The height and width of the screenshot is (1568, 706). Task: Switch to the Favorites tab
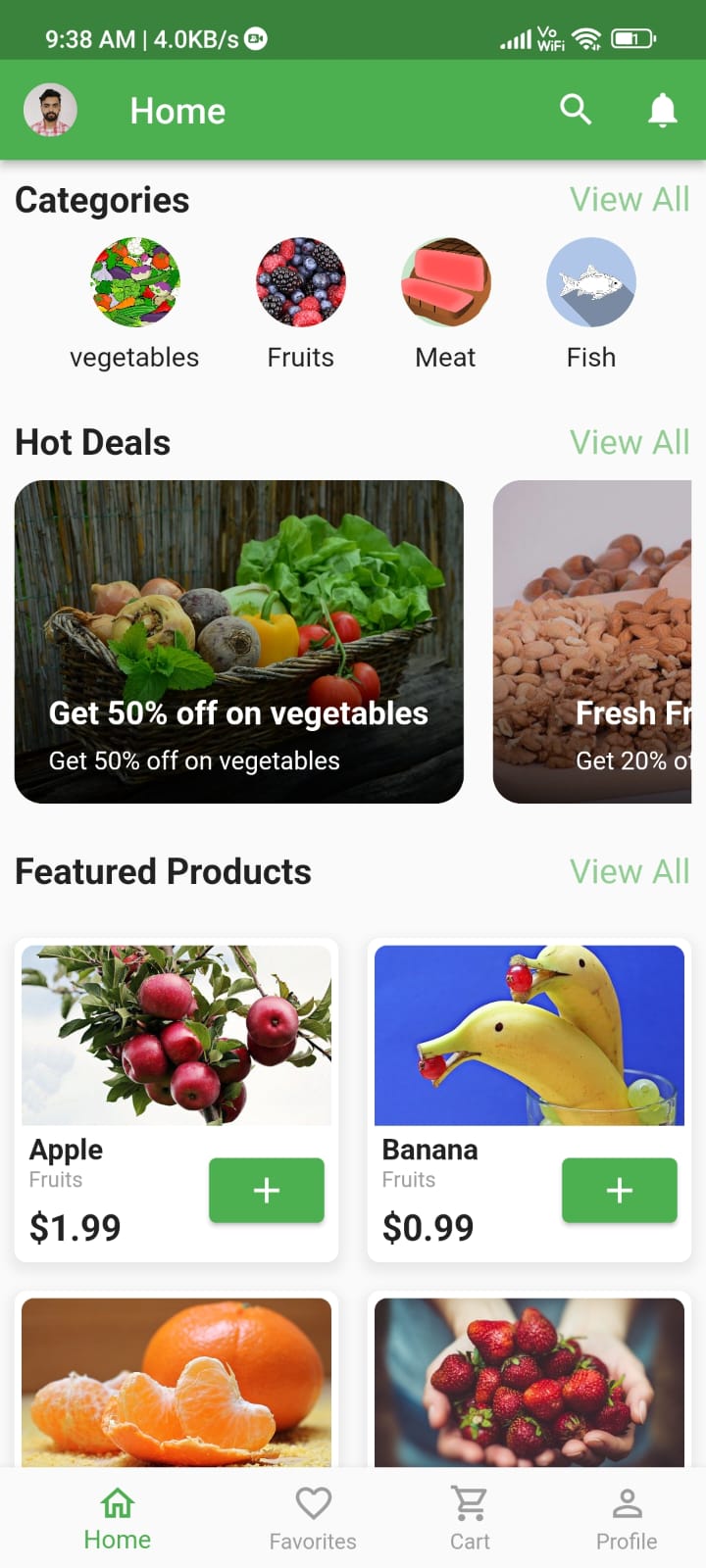(313, 1518)
